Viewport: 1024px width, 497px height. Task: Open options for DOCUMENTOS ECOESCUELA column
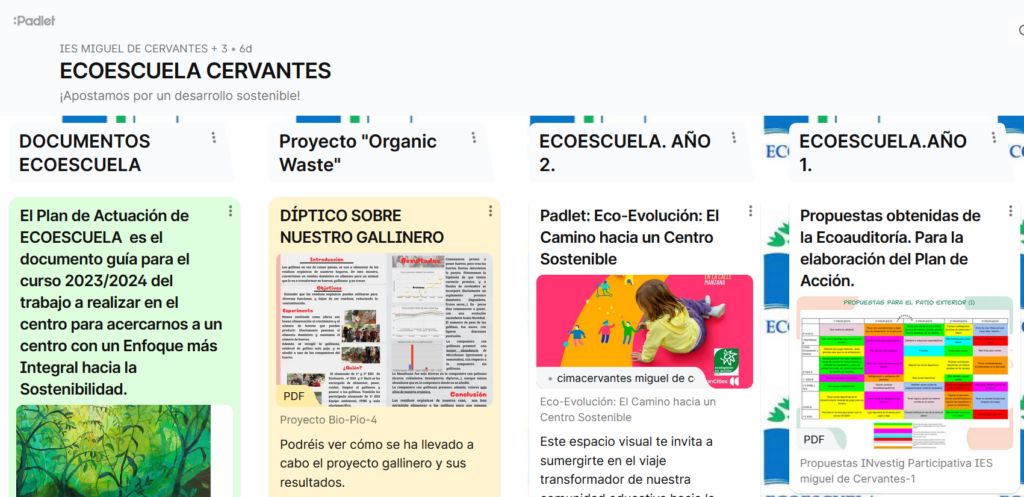[213, 138]
